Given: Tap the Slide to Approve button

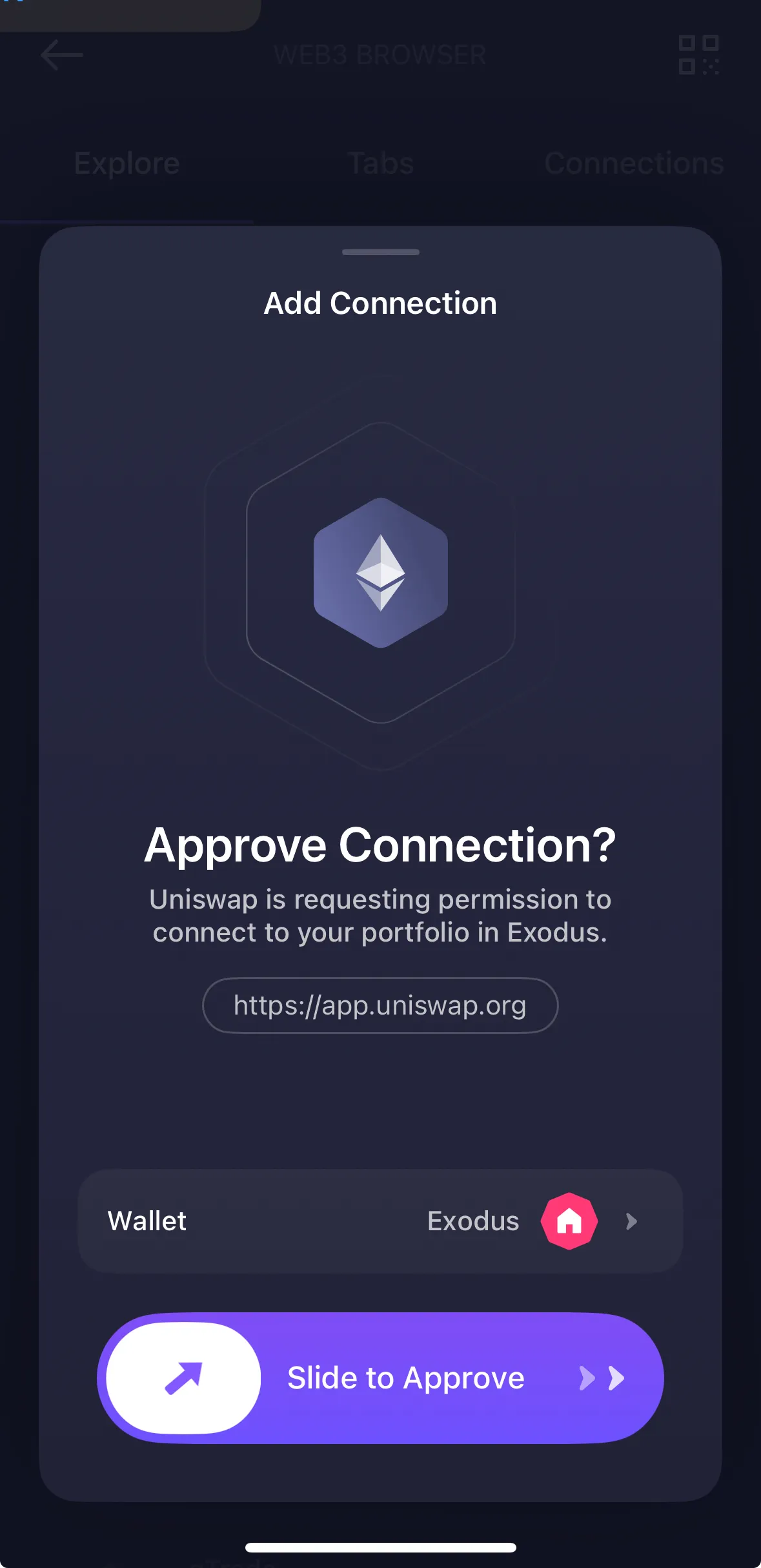Looking at the screenshot, I should coord(184,1377).
